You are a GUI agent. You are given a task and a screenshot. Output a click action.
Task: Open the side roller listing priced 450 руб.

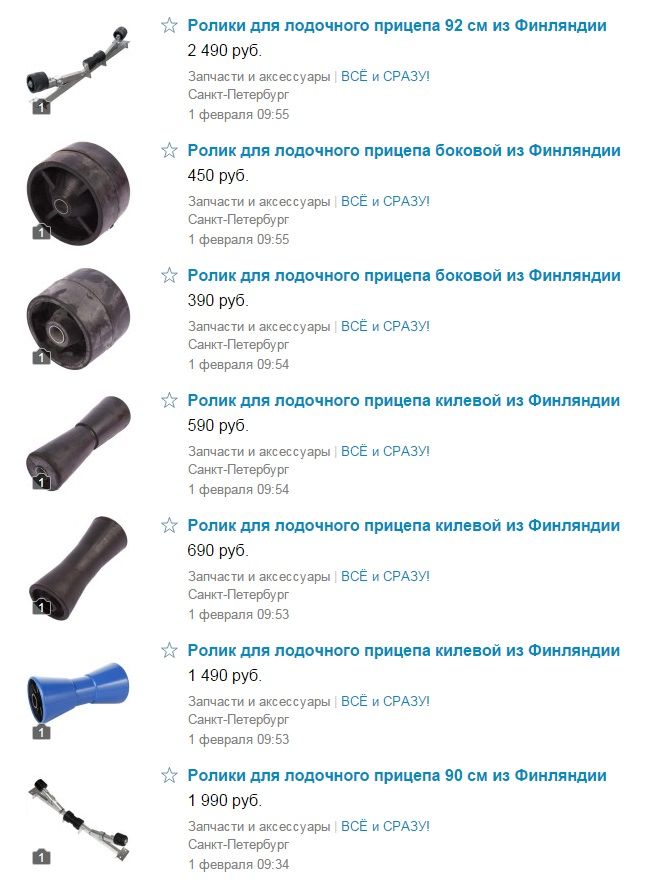coord(404,151)
